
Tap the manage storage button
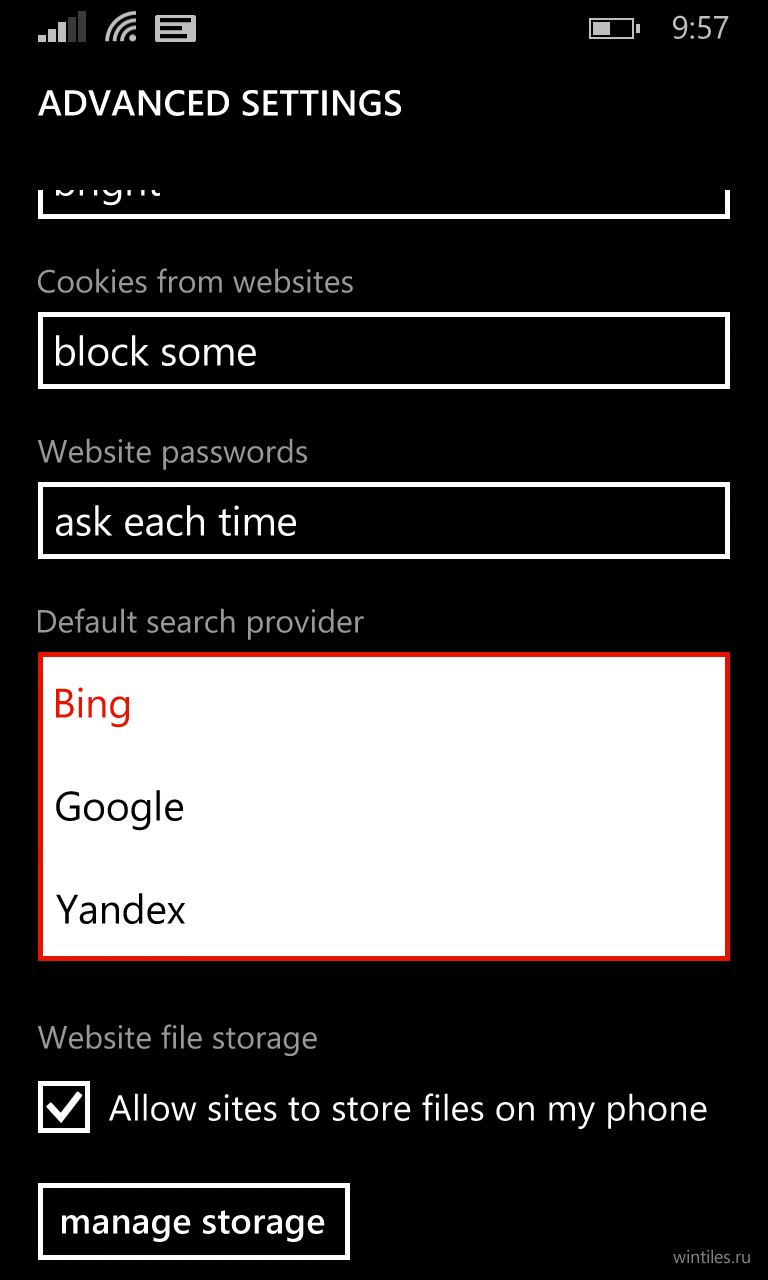[193, 1221]
